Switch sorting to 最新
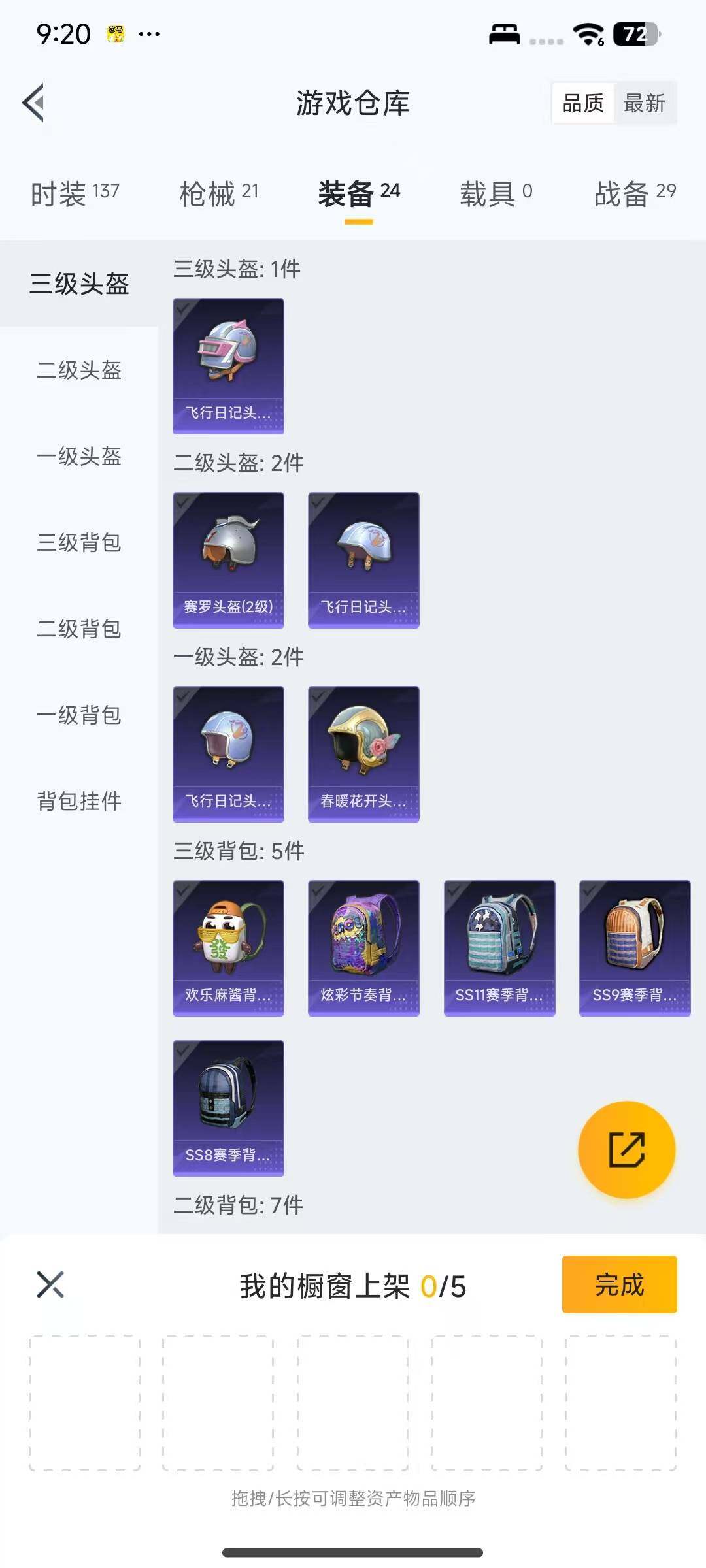 [645, 103]
